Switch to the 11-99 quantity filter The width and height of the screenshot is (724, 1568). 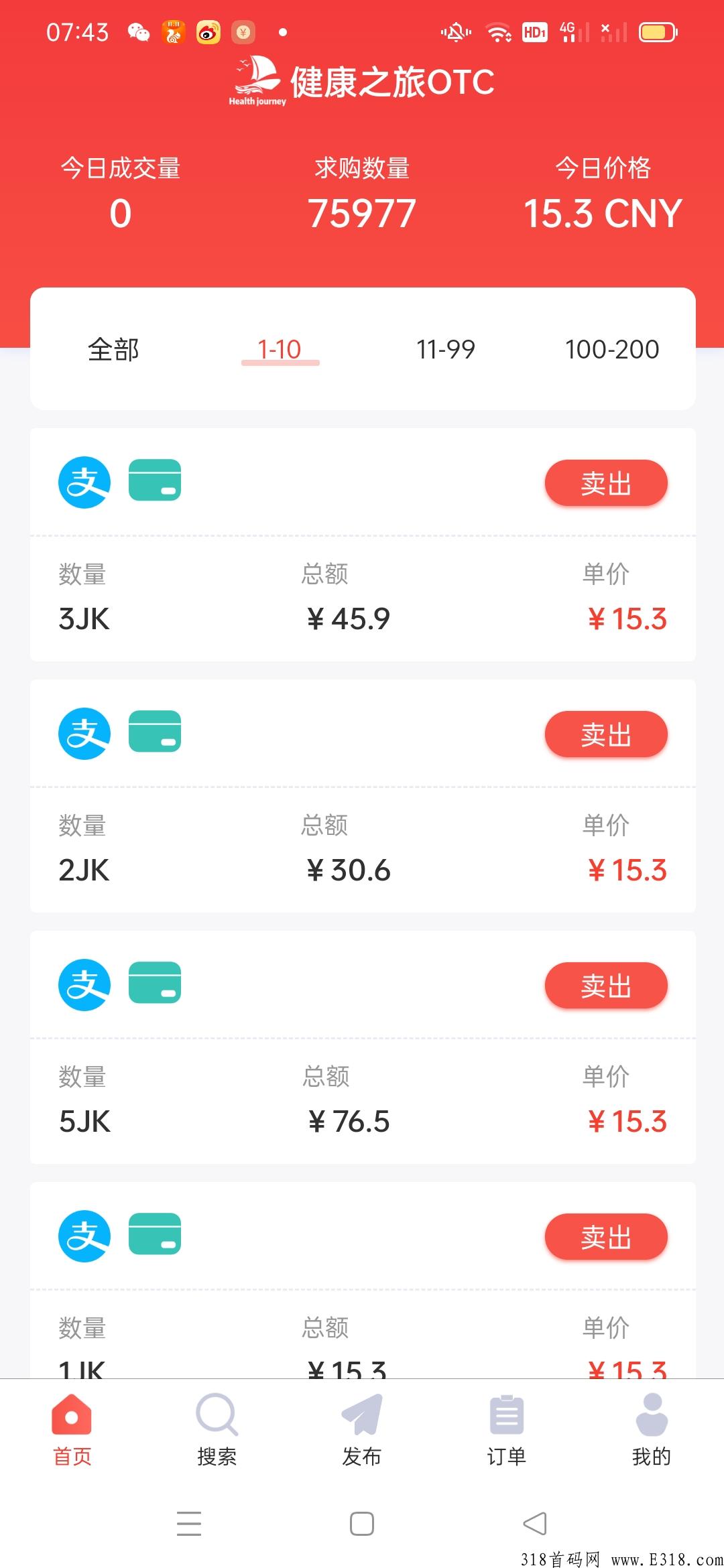[x=446, y=349]
